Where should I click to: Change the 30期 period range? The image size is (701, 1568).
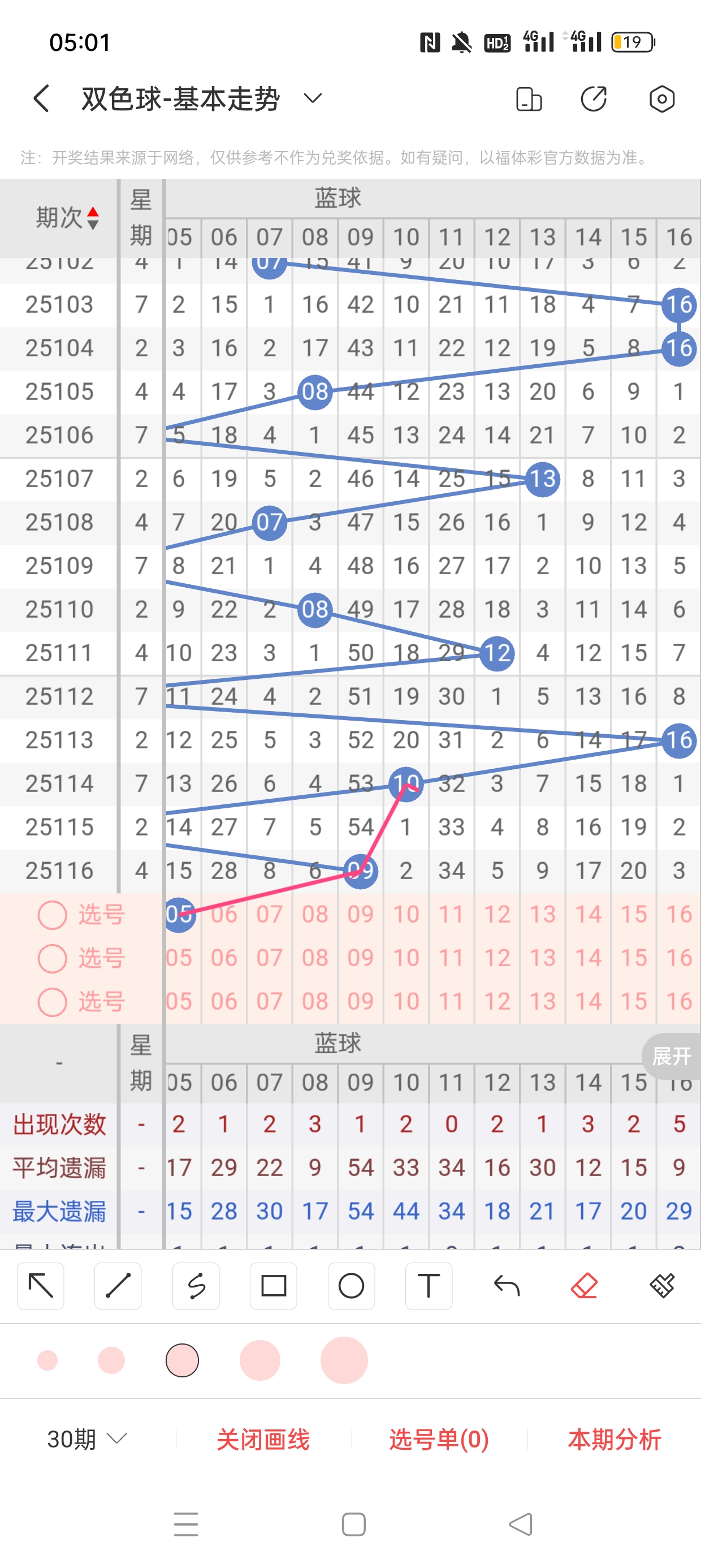86,1439
